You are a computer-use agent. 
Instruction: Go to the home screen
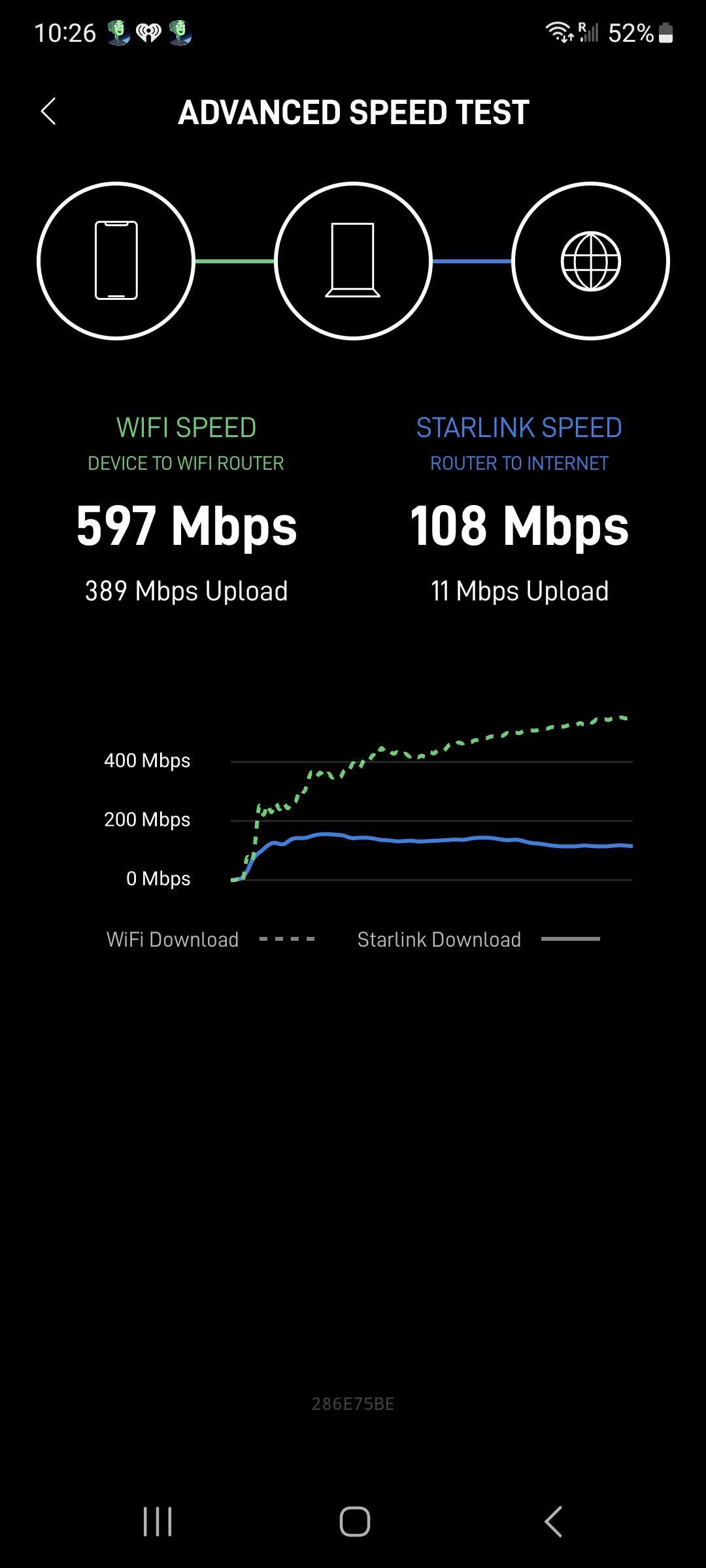point(354,1521)
